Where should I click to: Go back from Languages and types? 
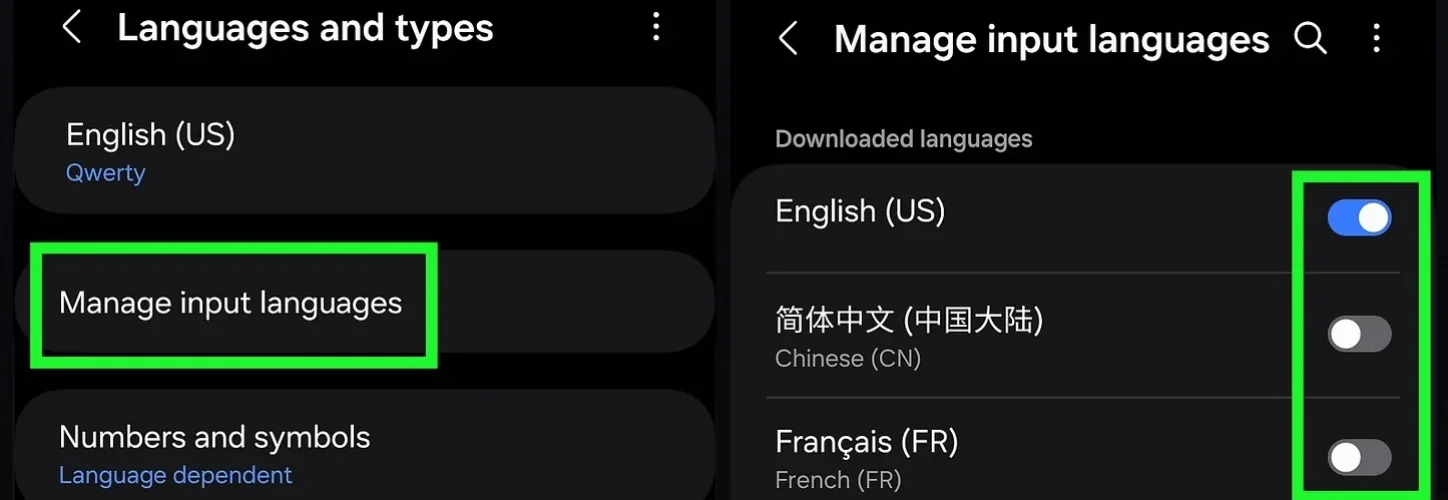click(x=72, y=28)
